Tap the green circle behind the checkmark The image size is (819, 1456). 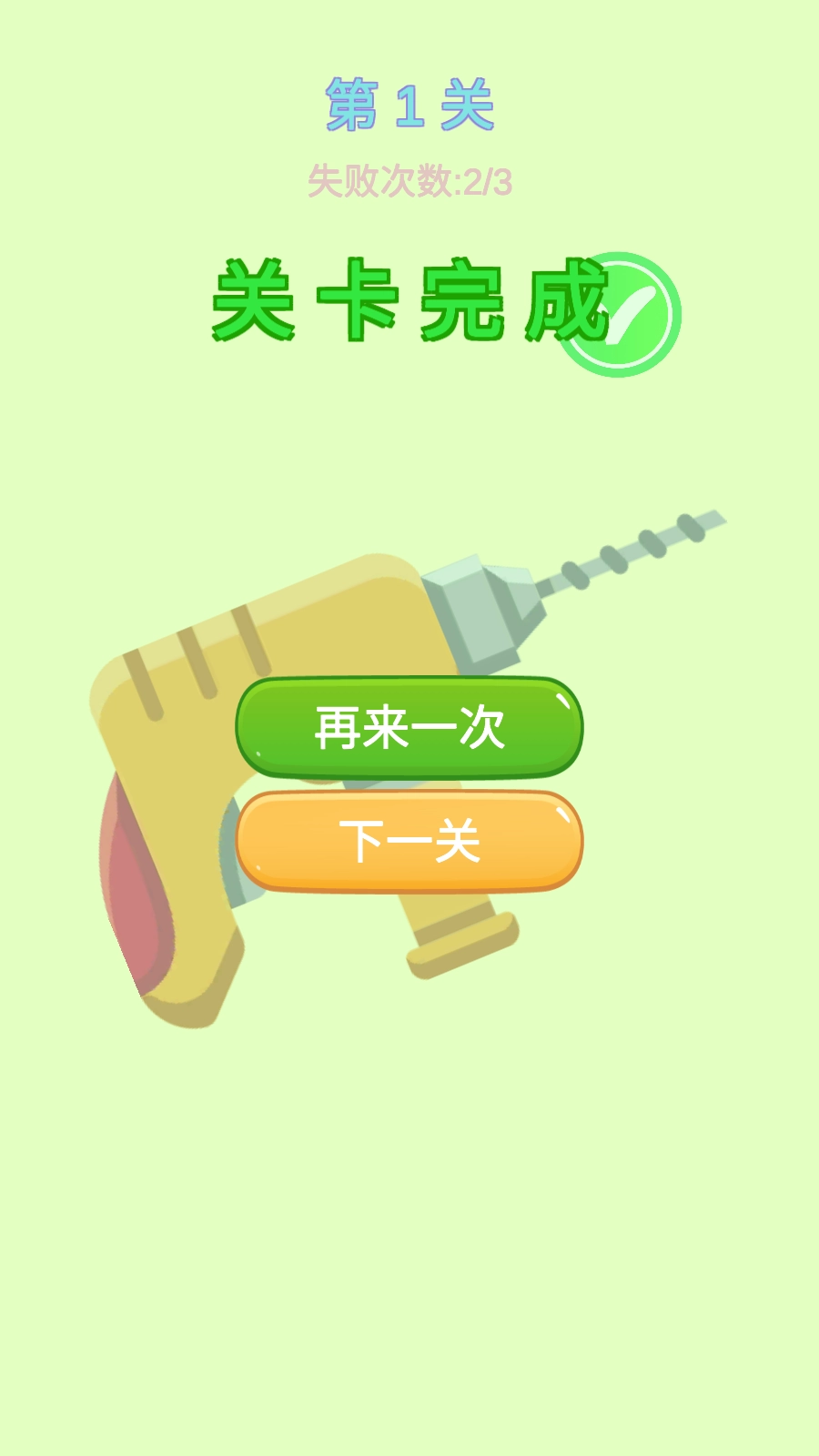click(623, 314)
